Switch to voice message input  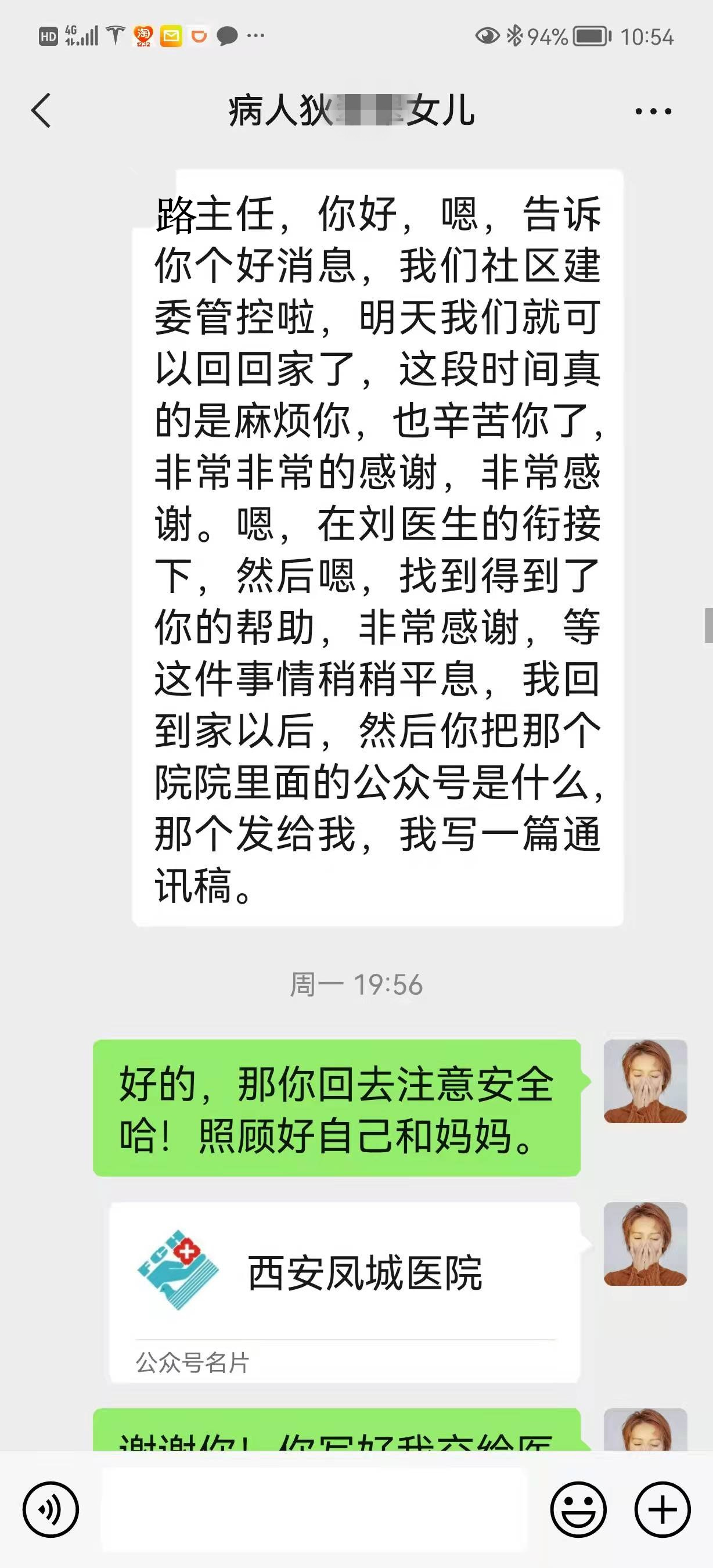tap(51, 1509)
